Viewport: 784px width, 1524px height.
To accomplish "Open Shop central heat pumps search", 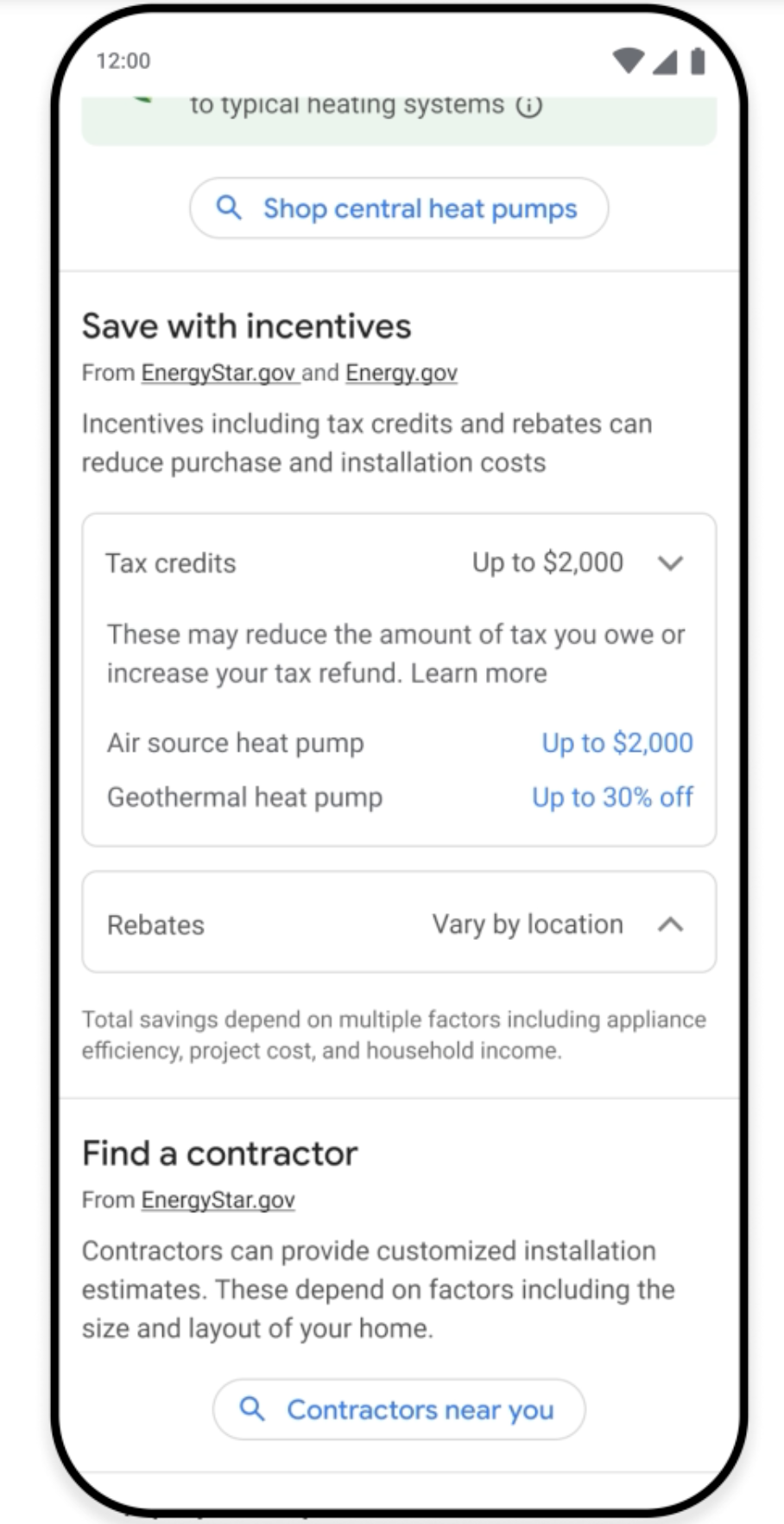I will point(399,208).
